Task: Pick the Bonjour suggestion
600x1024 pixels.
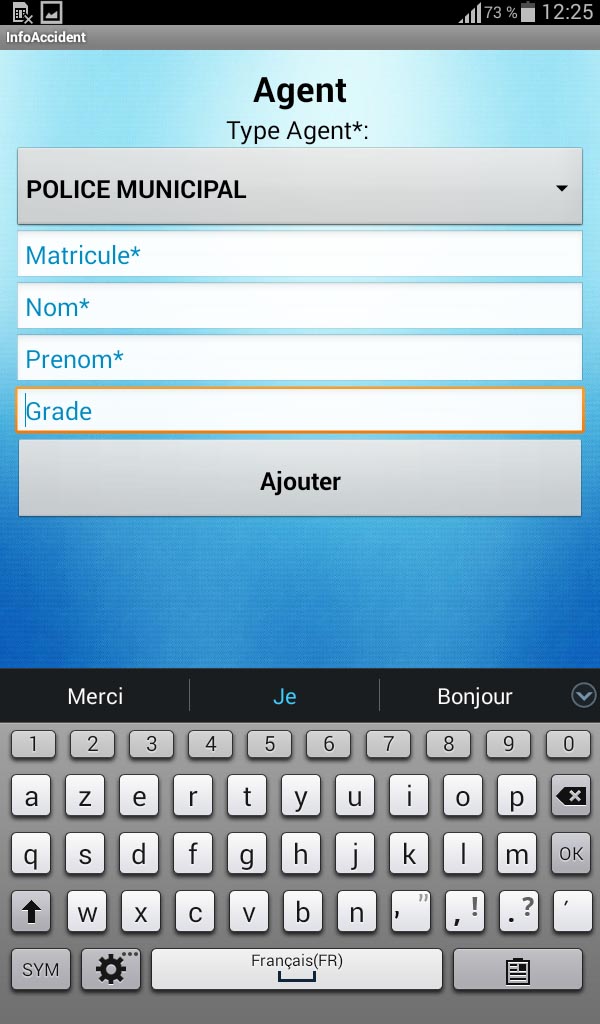Action: (475, 696)
